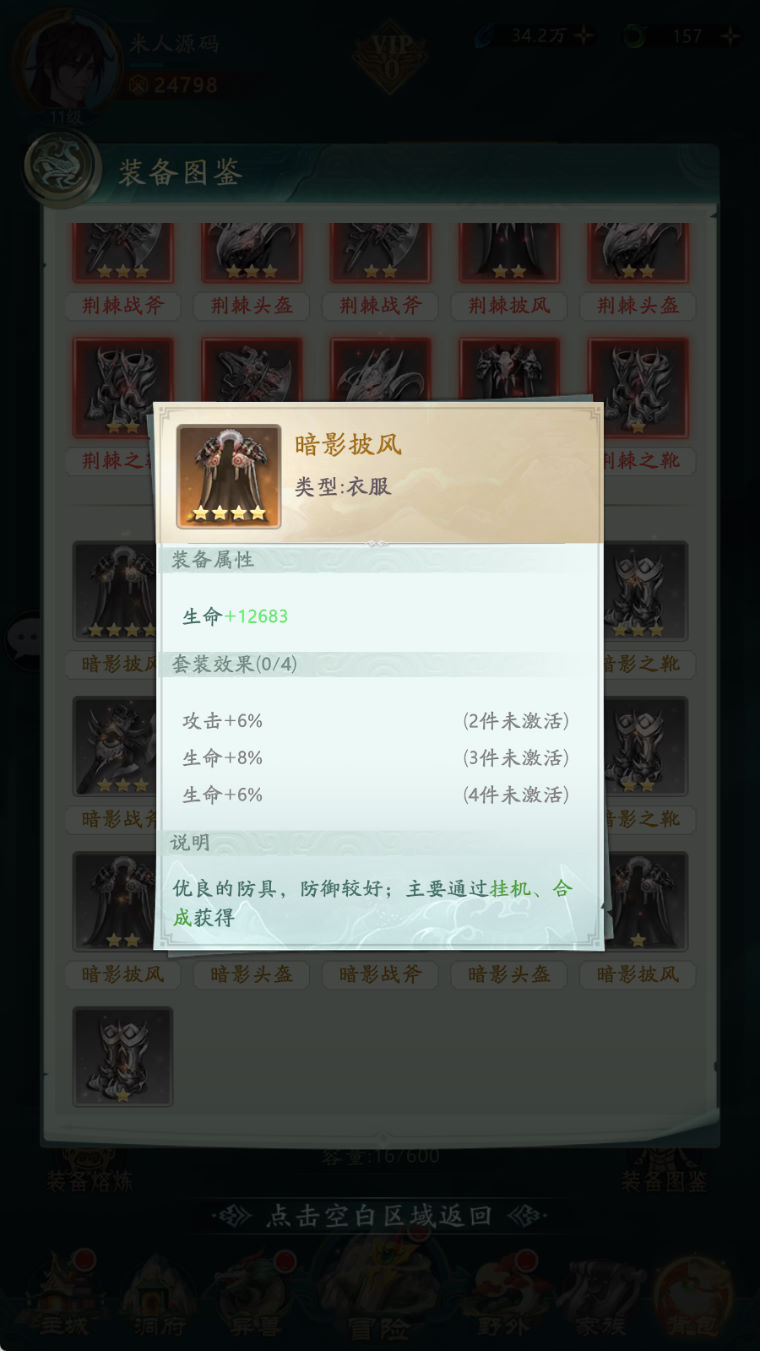This screenshot has width=760, height=1351.
Task: Dismiss popup via 点击空白区域返回 hint
Action: (x=380, y=1216)
